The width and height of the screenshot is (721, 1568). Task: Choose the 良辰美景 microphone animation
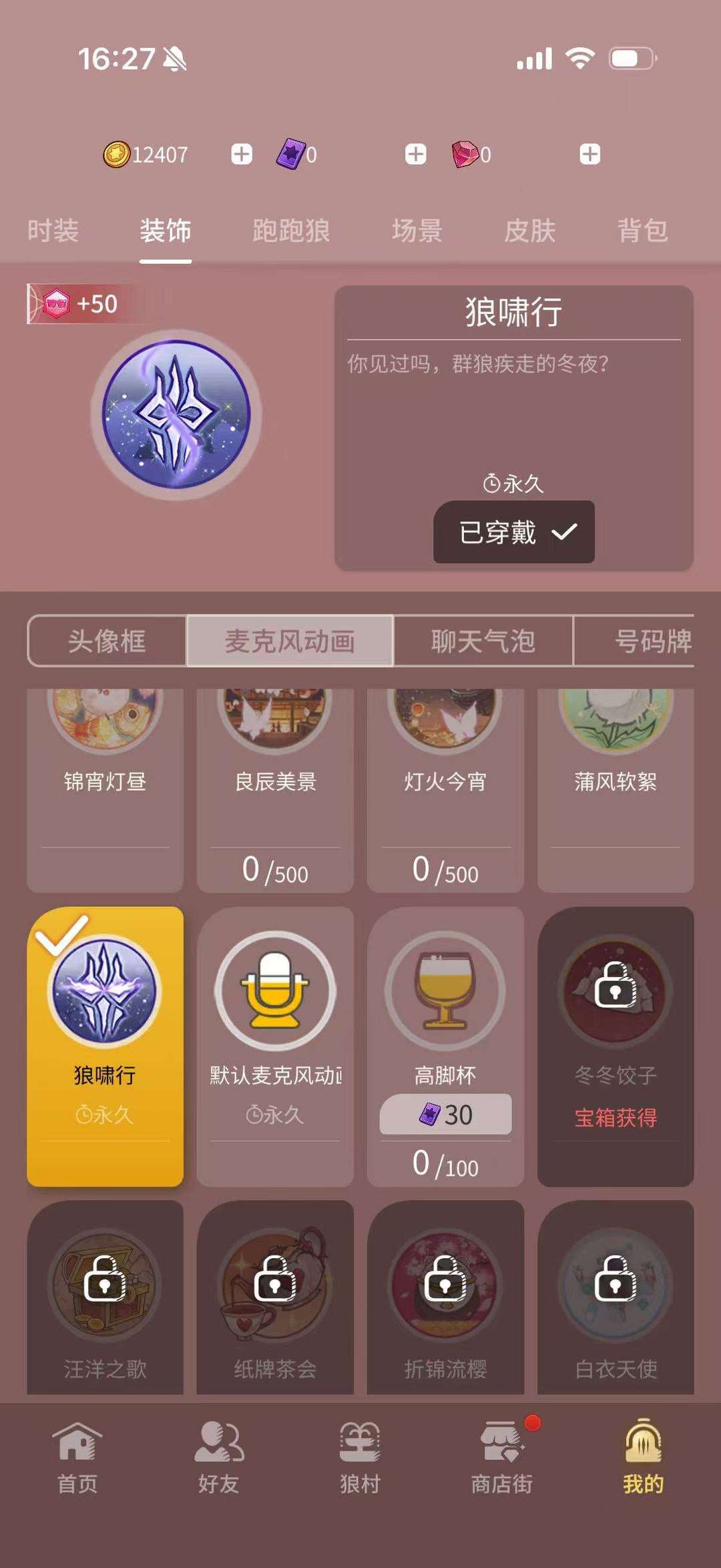pos(275,781)
